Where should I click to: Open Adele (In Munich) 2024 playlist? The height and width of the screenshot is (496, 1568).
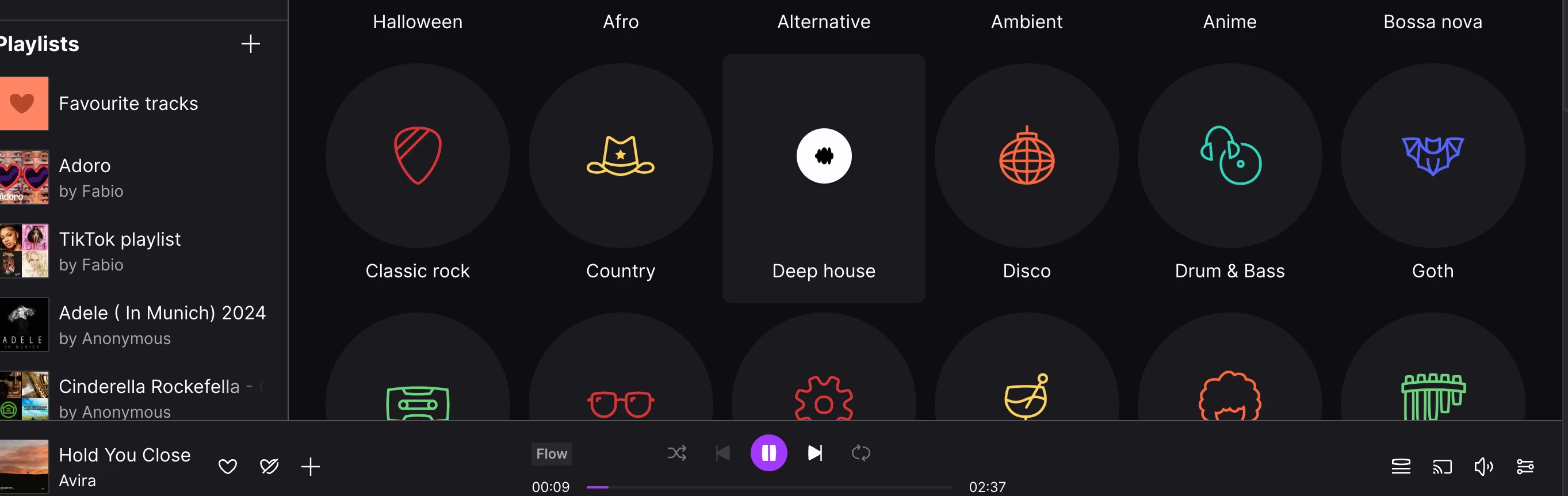pos(162,324)
